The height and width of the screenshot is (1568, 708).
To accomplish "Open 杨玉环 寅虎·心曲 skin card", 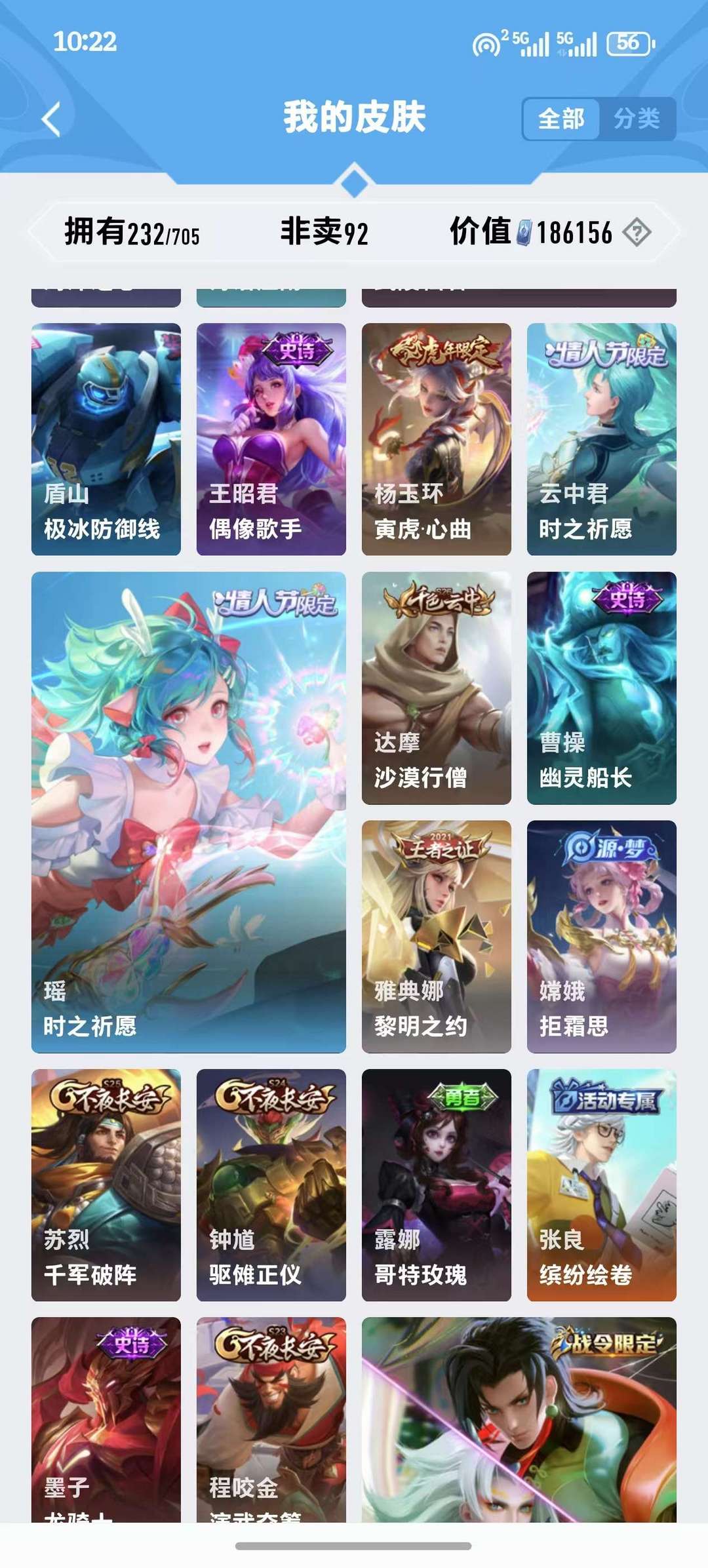I will [x=437, y=439].
